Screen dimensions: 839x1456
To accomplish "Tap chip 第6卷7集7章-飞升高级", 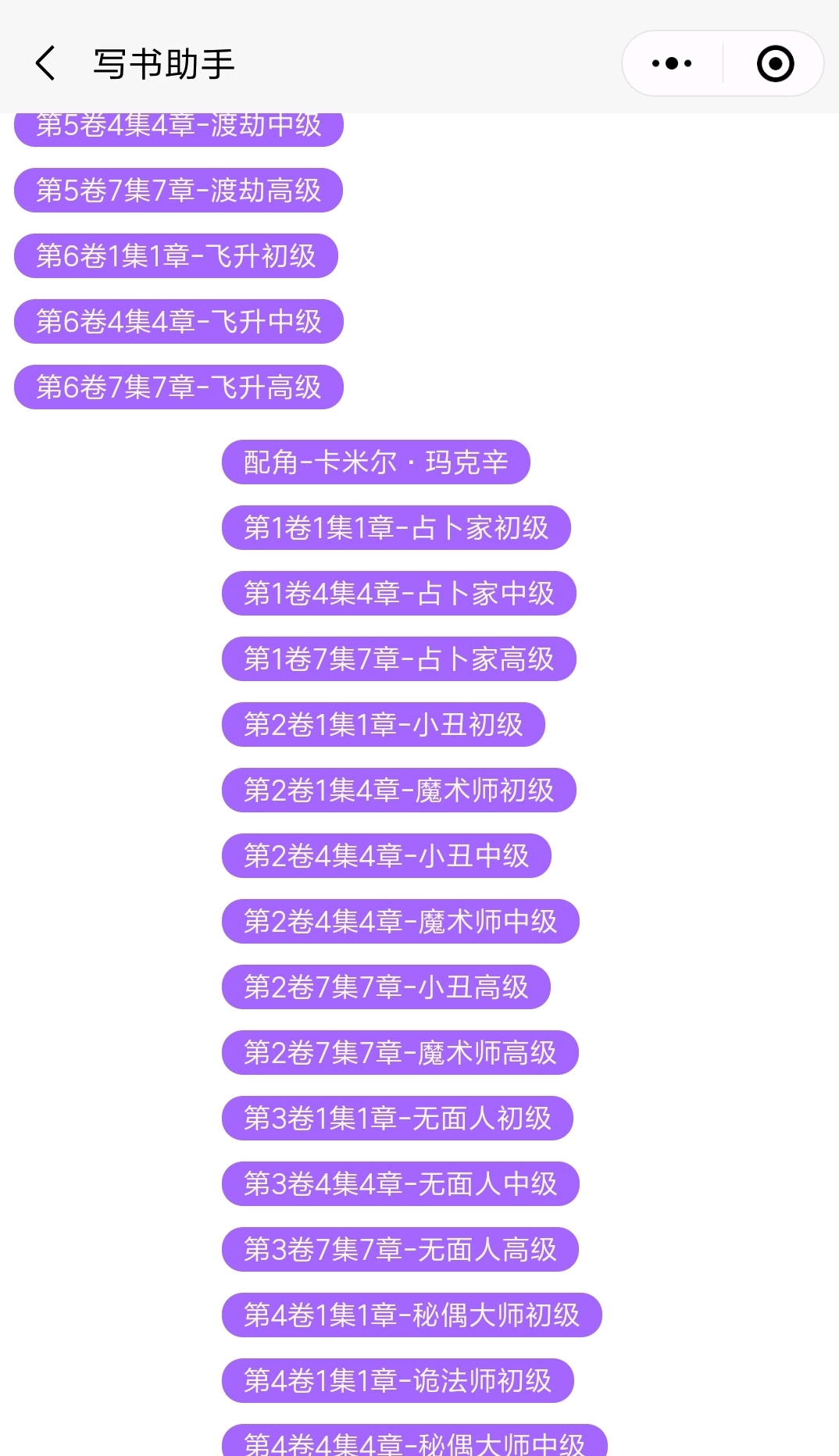I will 179,387.
